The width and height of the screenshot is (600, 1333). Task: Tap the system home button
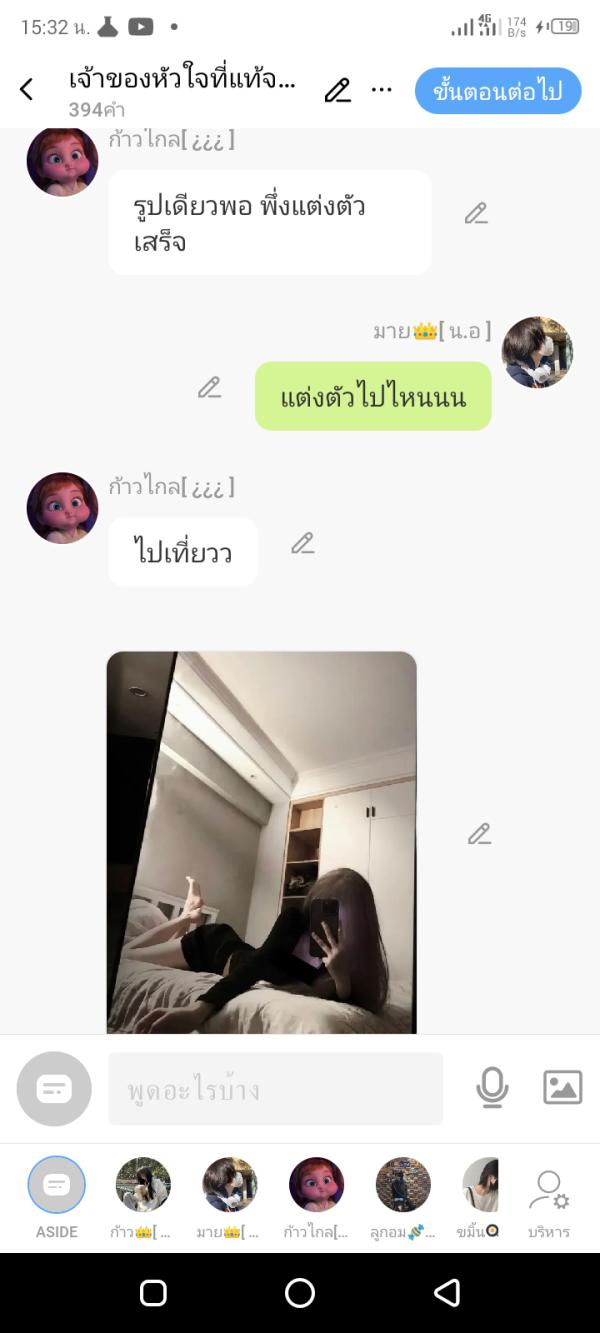[x=300, y=1293]
